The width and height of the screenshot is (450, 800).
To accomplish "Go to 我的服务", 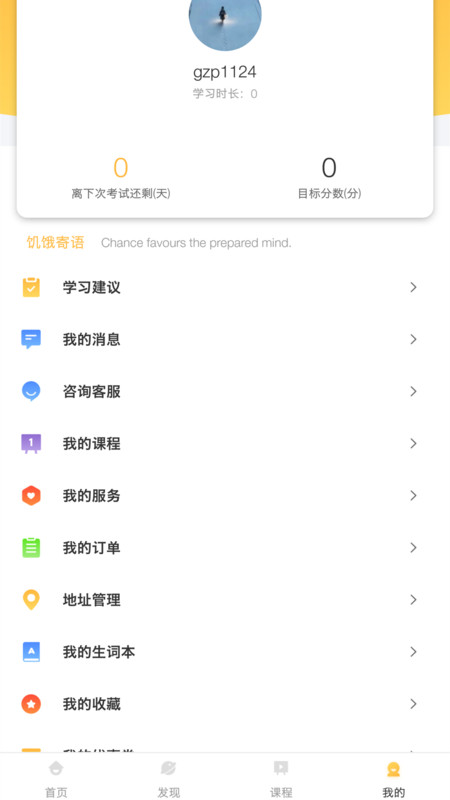I will point(225,495).
